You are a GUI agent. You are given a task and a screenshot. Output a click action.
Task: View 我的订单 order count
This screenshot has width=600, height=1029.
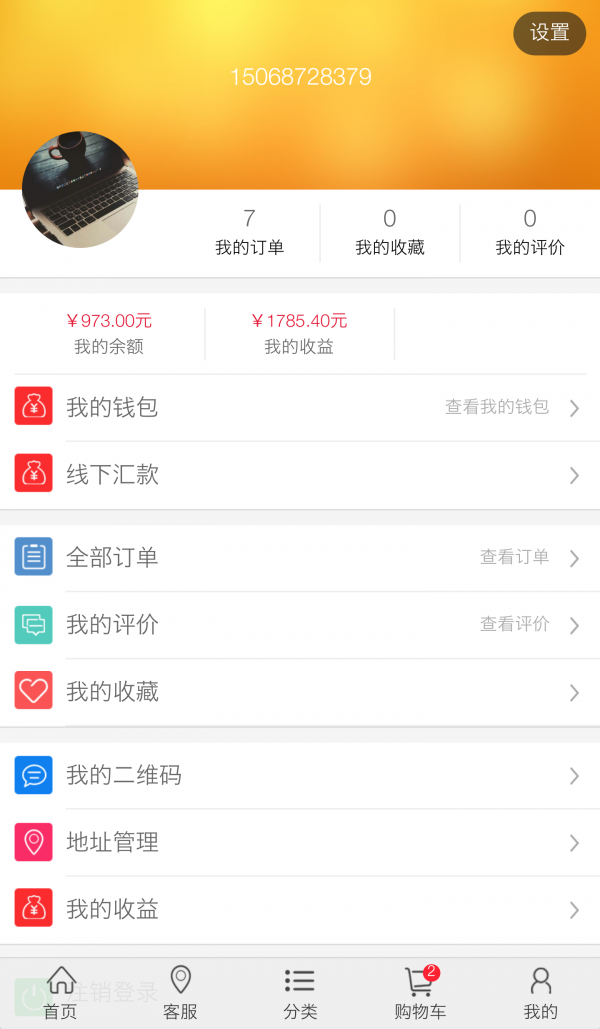249,232
